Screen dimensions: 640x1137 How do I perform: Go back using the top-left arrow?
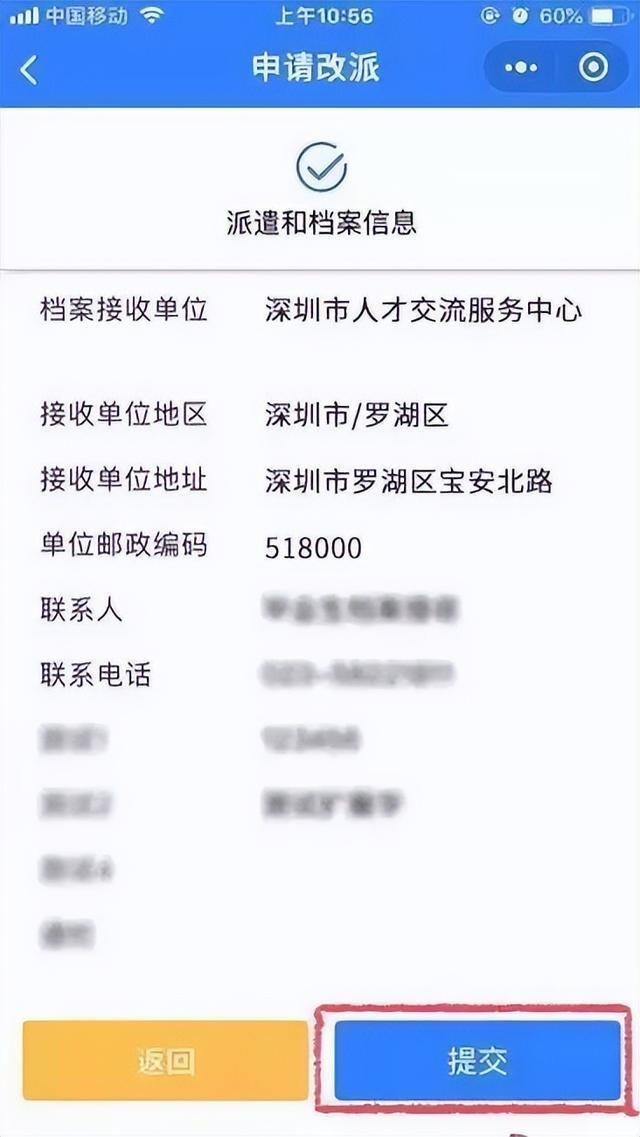point(28,70)
